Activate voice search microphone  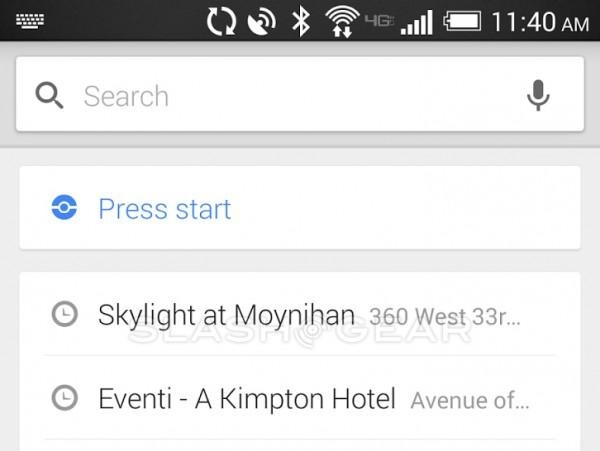click(538, 96)
